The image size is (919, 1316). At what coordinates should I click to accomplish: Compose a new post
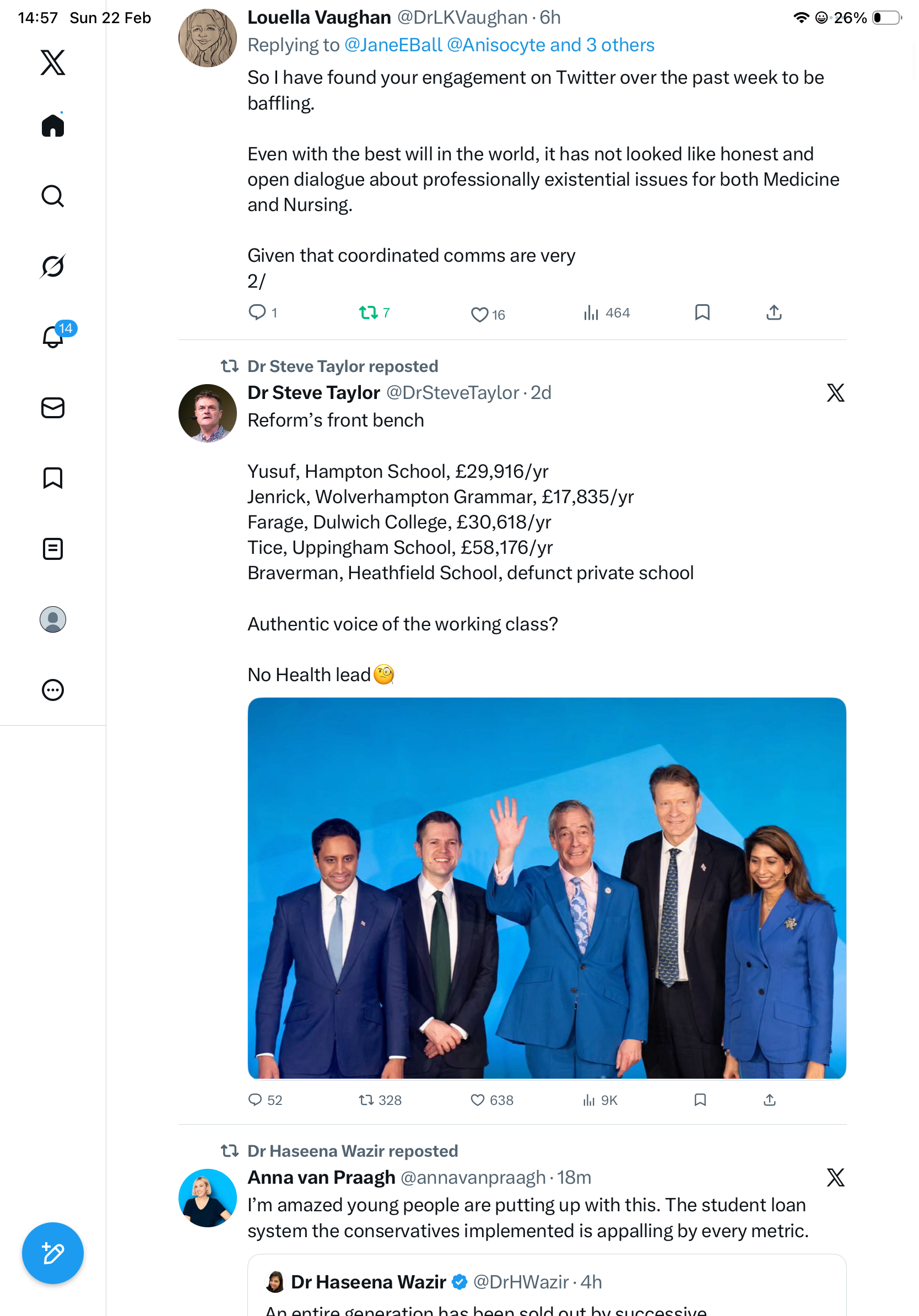(x=53, y=1253)
